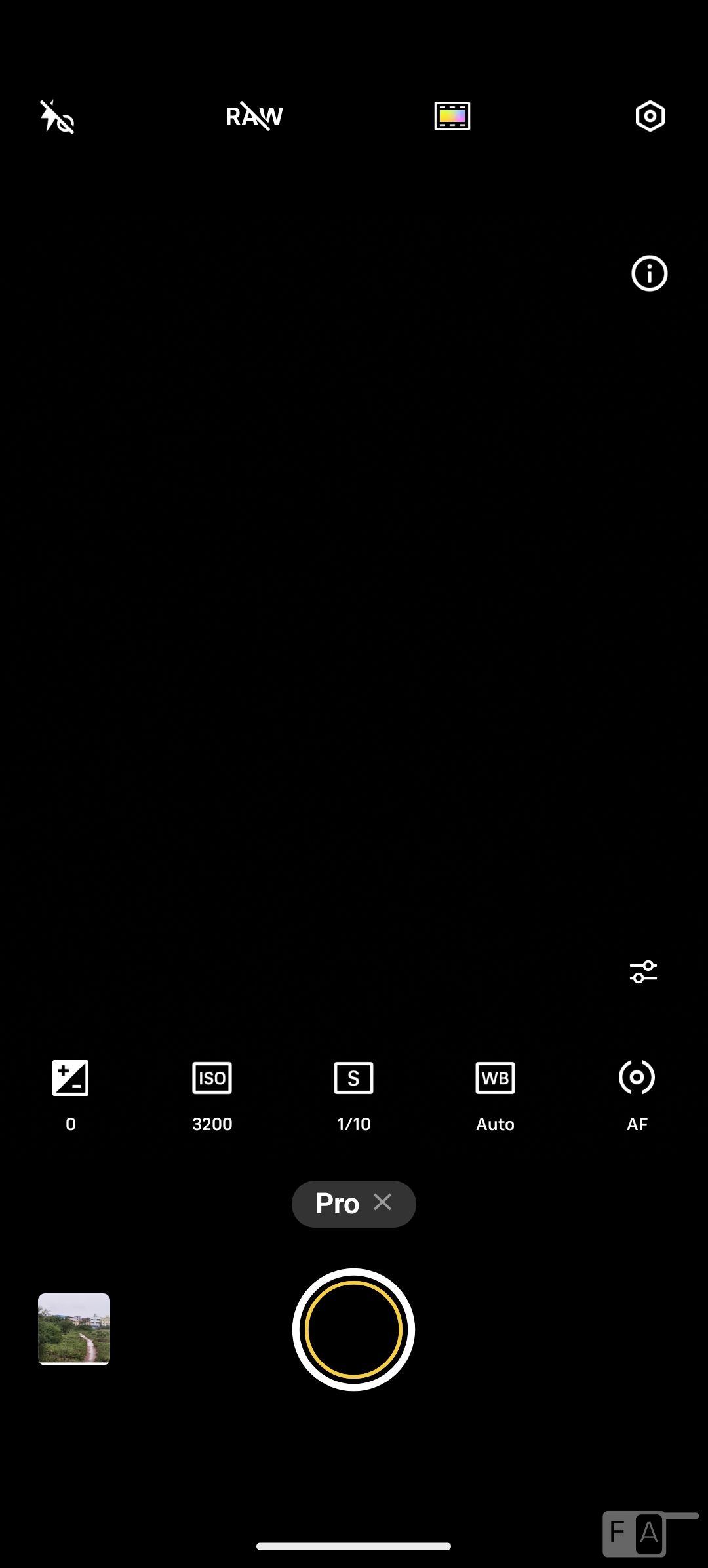Show Pro mode info
708x1568 pixels.
pyautogui.click(x=649, y=273)
